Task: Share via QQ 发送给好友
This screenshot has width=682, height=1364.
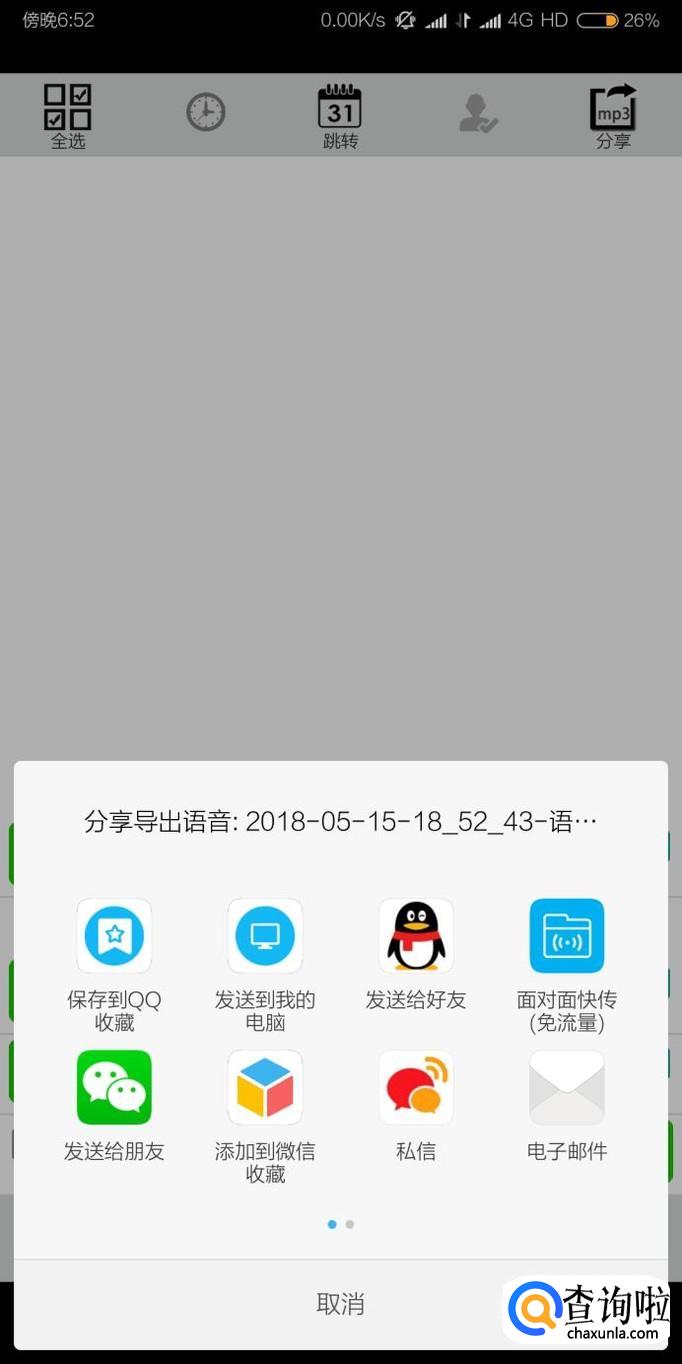Action: click(x=416, y=936)
